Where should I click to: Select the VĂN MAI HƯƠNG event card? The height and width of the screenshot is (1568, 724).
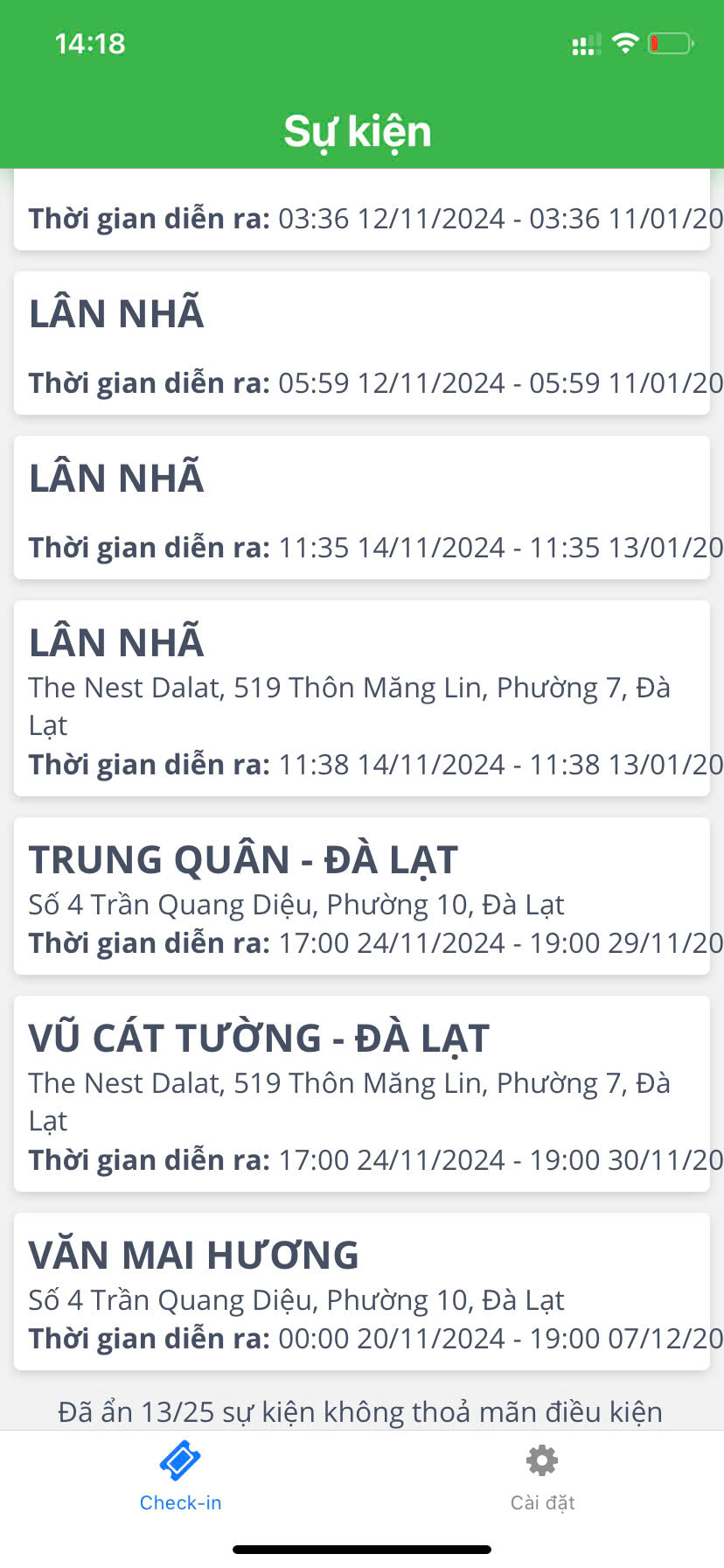coord(361,1291)
